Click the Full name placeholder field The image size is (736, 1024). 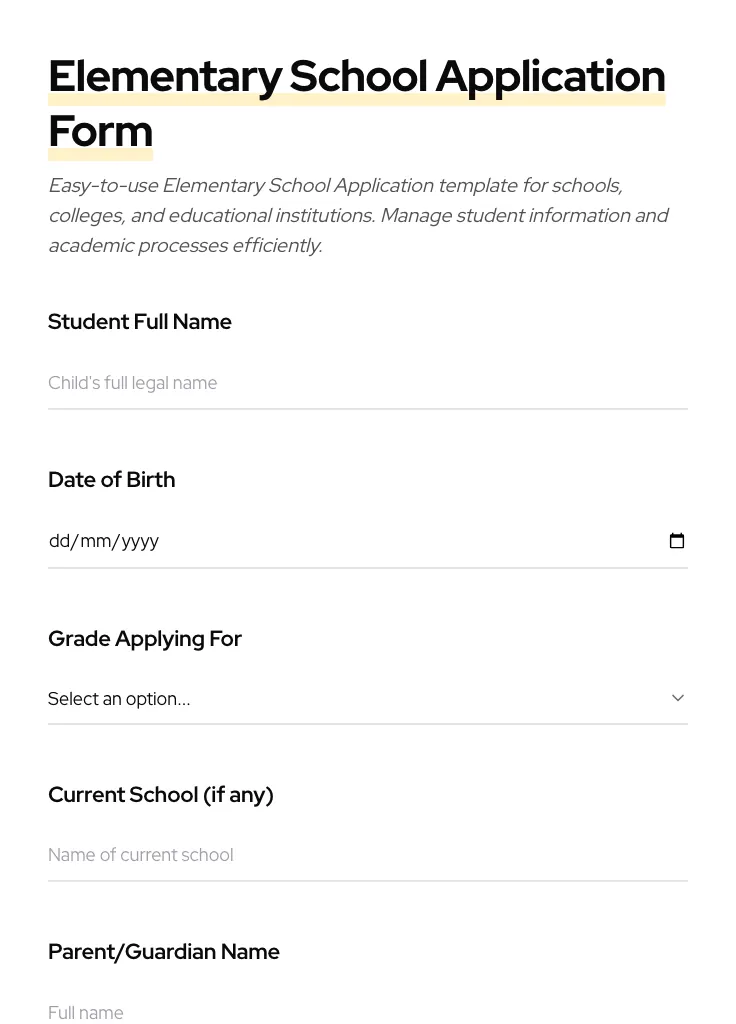(x=86, y=1012)
